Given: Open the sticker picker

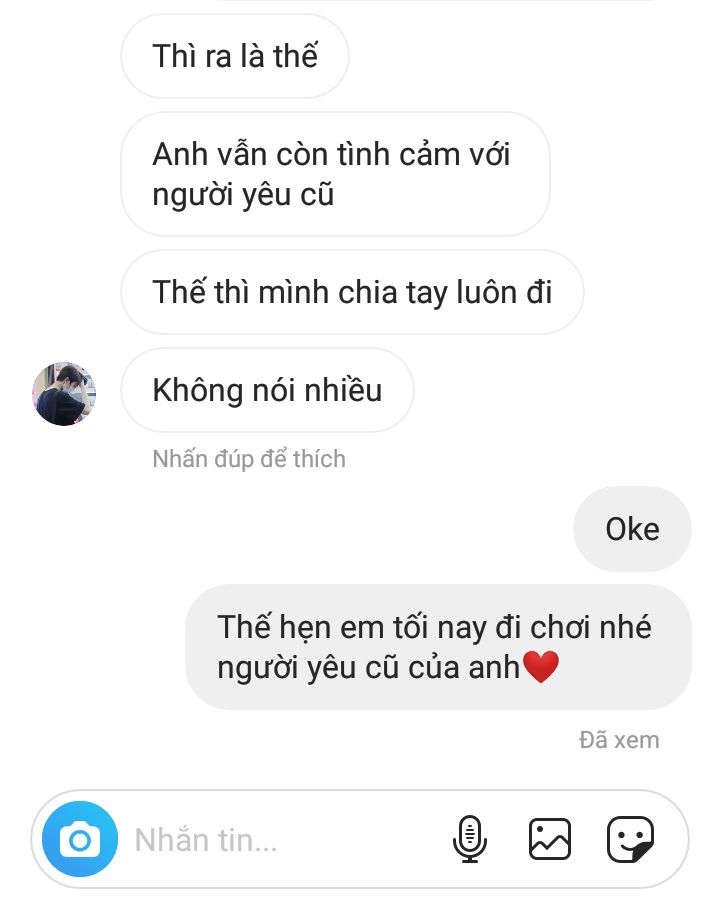Looking at the screenshot, I should pos(631,839).
